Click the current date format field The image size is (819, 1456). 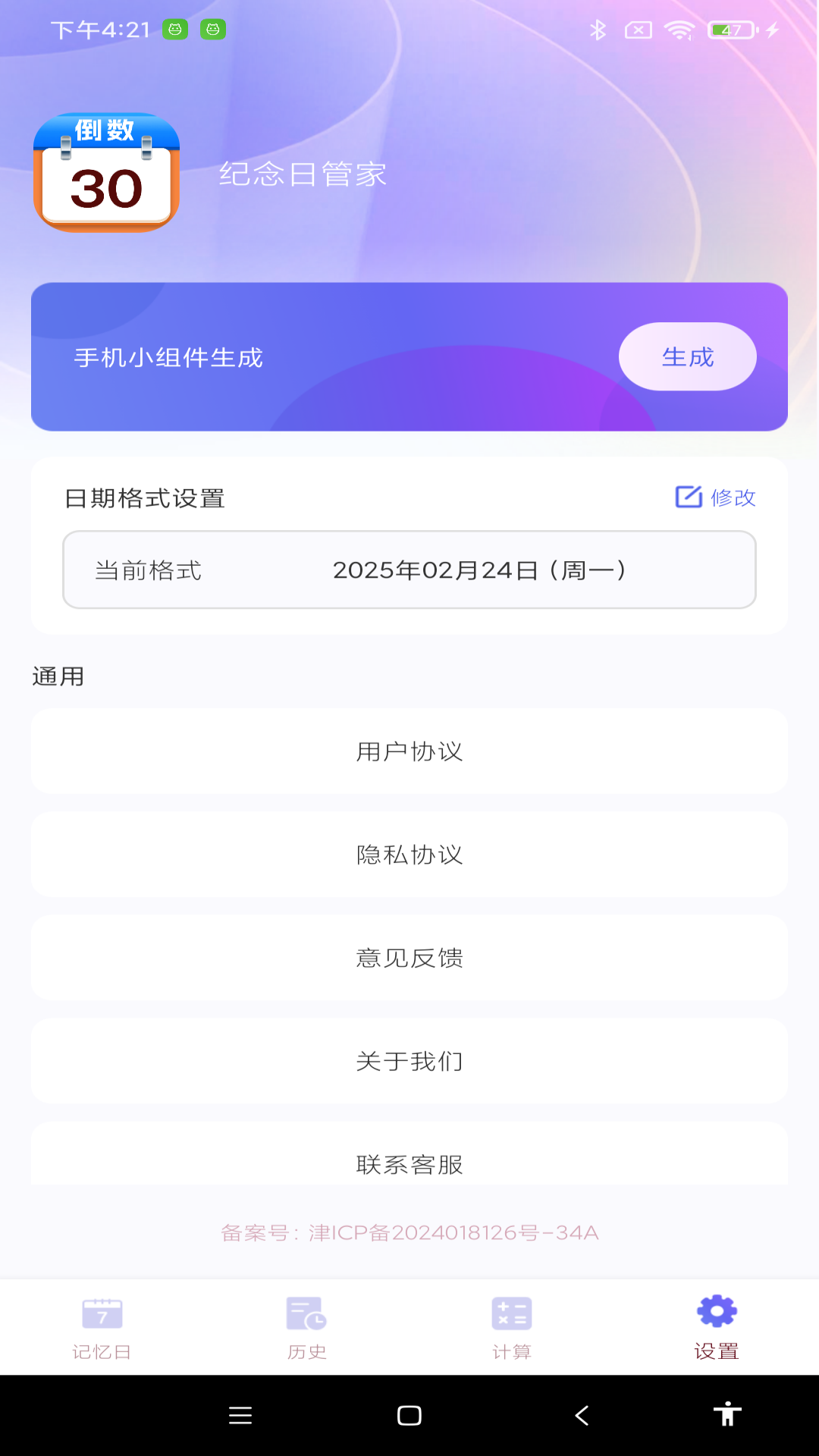409,570
